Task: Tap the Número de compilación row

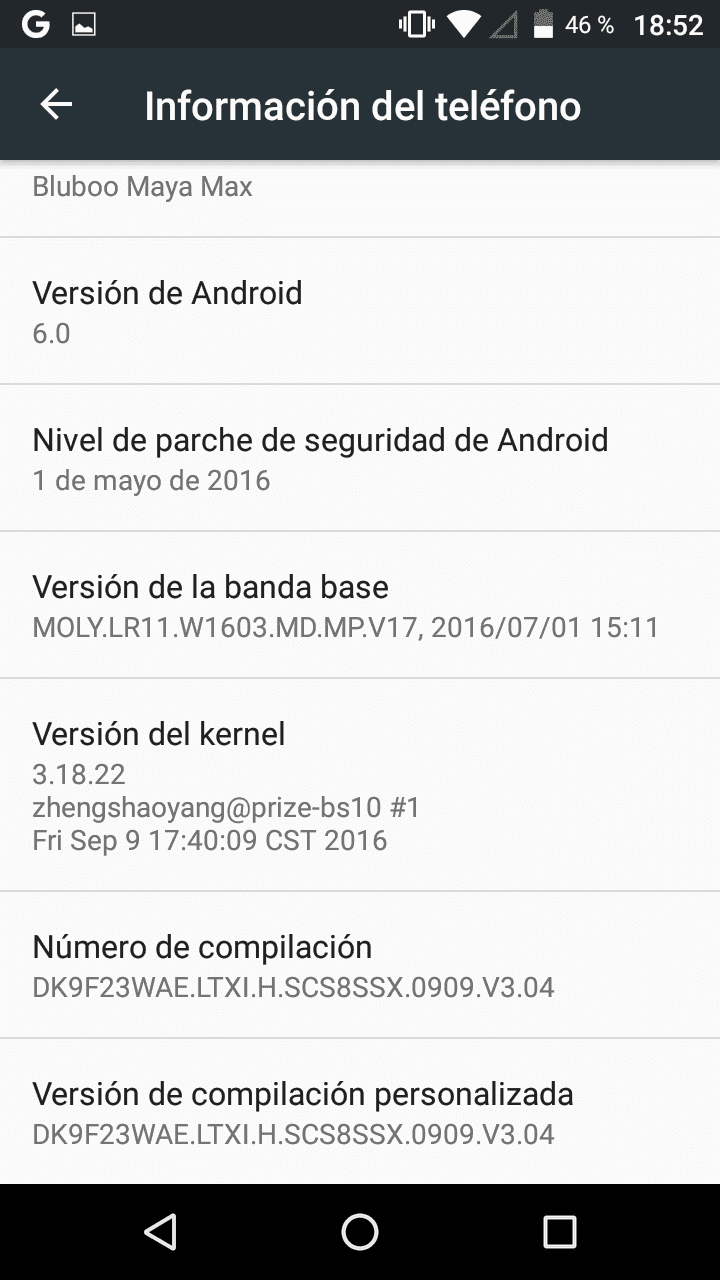Action: (x=360, y=965)
